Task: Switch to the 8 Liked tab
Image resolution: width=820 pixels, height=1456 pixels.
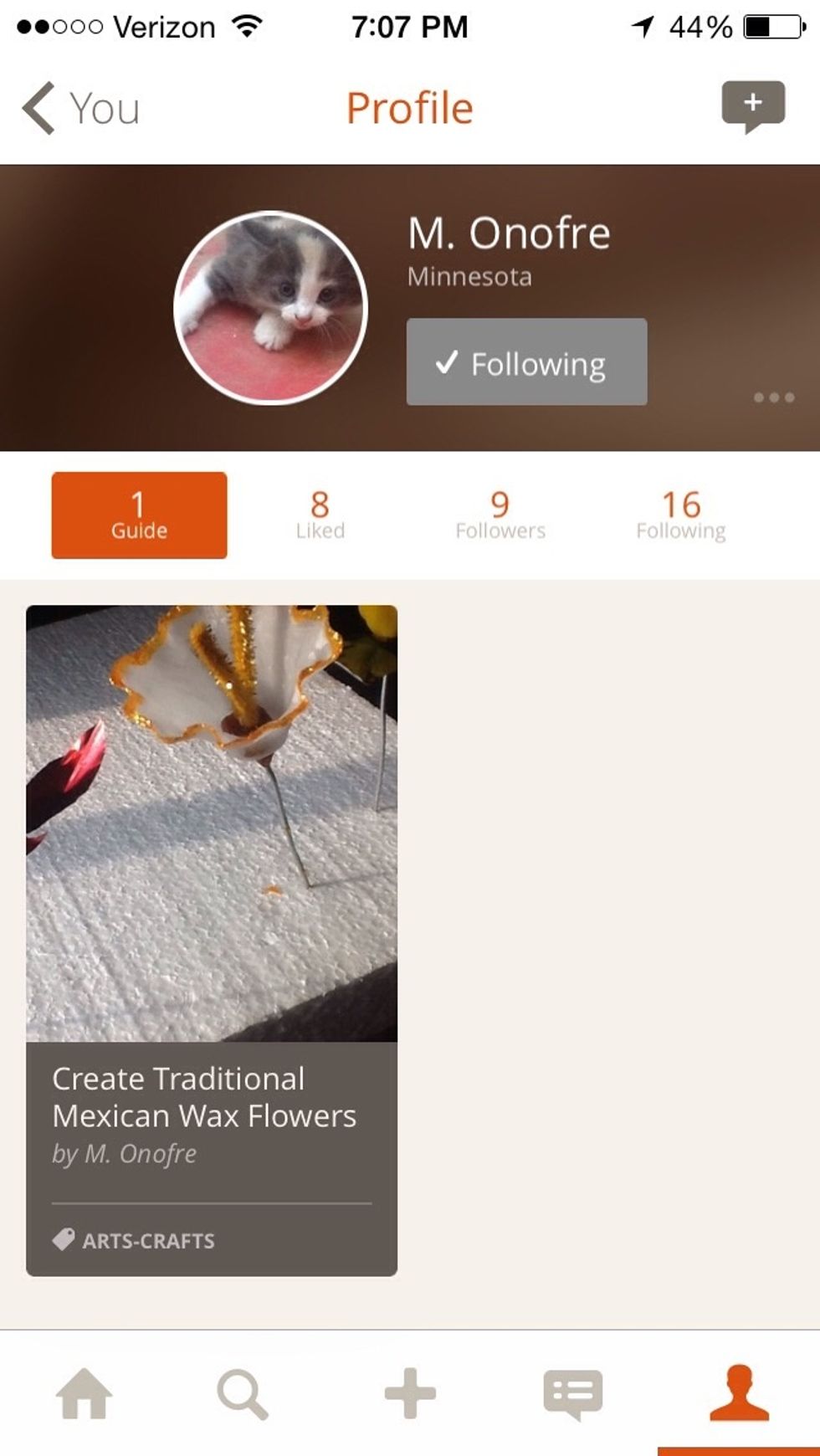Action: (320, 515)
